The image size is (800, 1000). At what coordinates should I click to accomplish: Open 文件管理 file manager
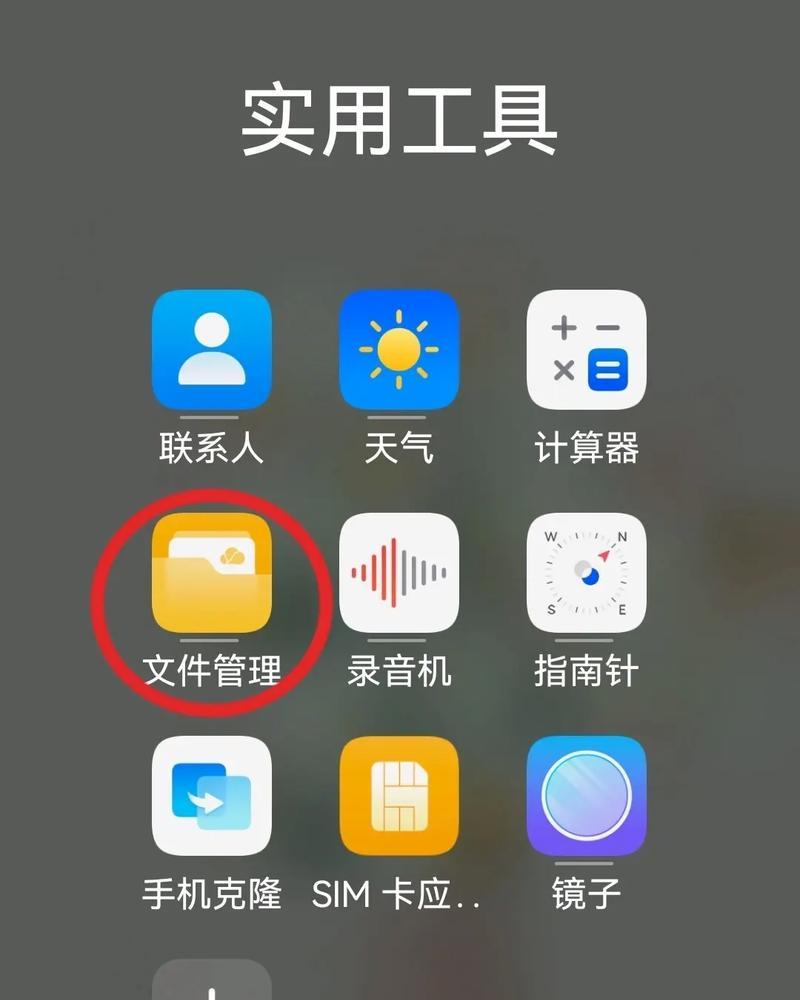(x=211, y=573)
